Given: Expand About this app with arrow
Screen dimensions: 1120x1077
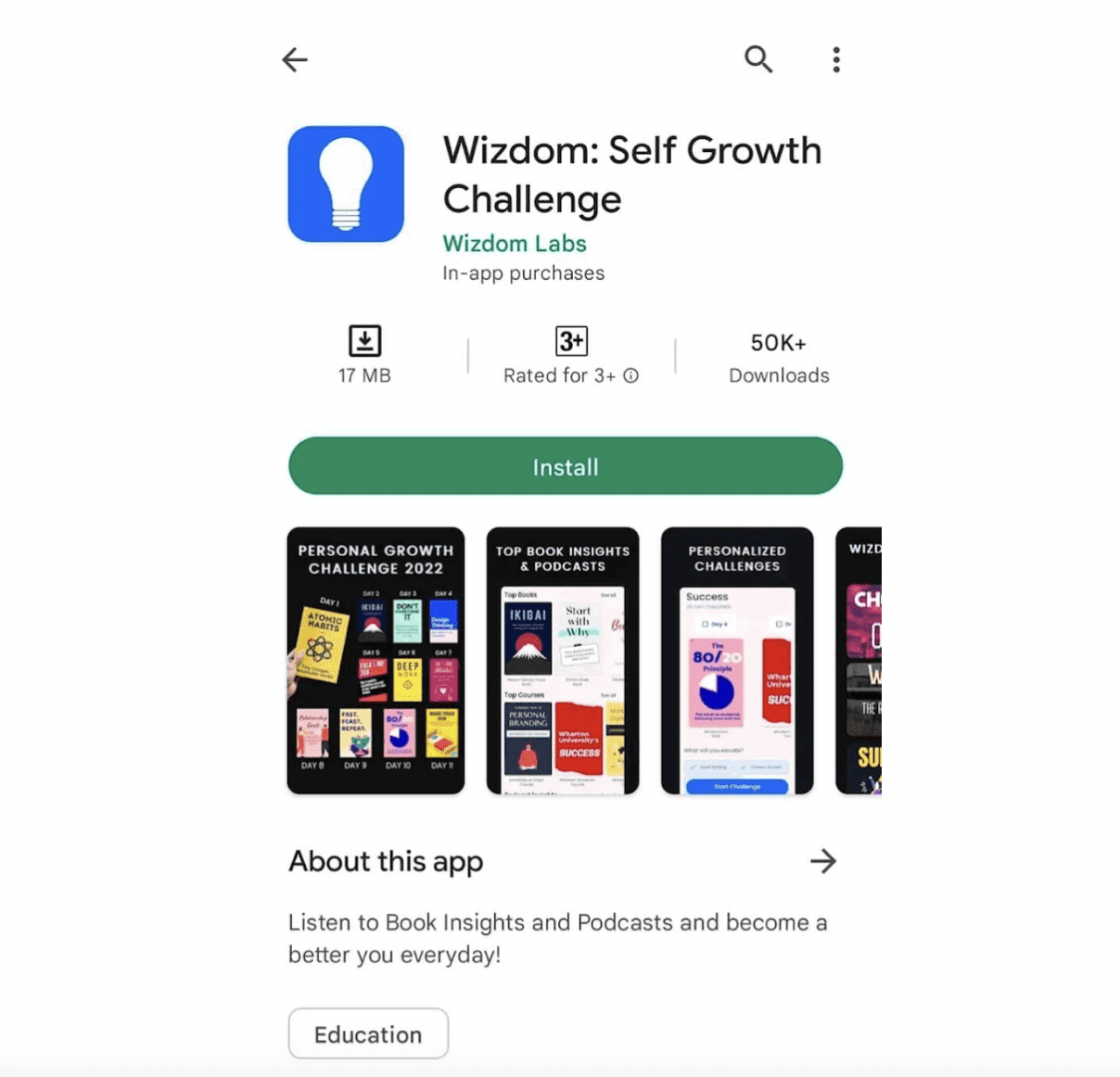Looking at the screenshot, I should click(x=822, y=861).
